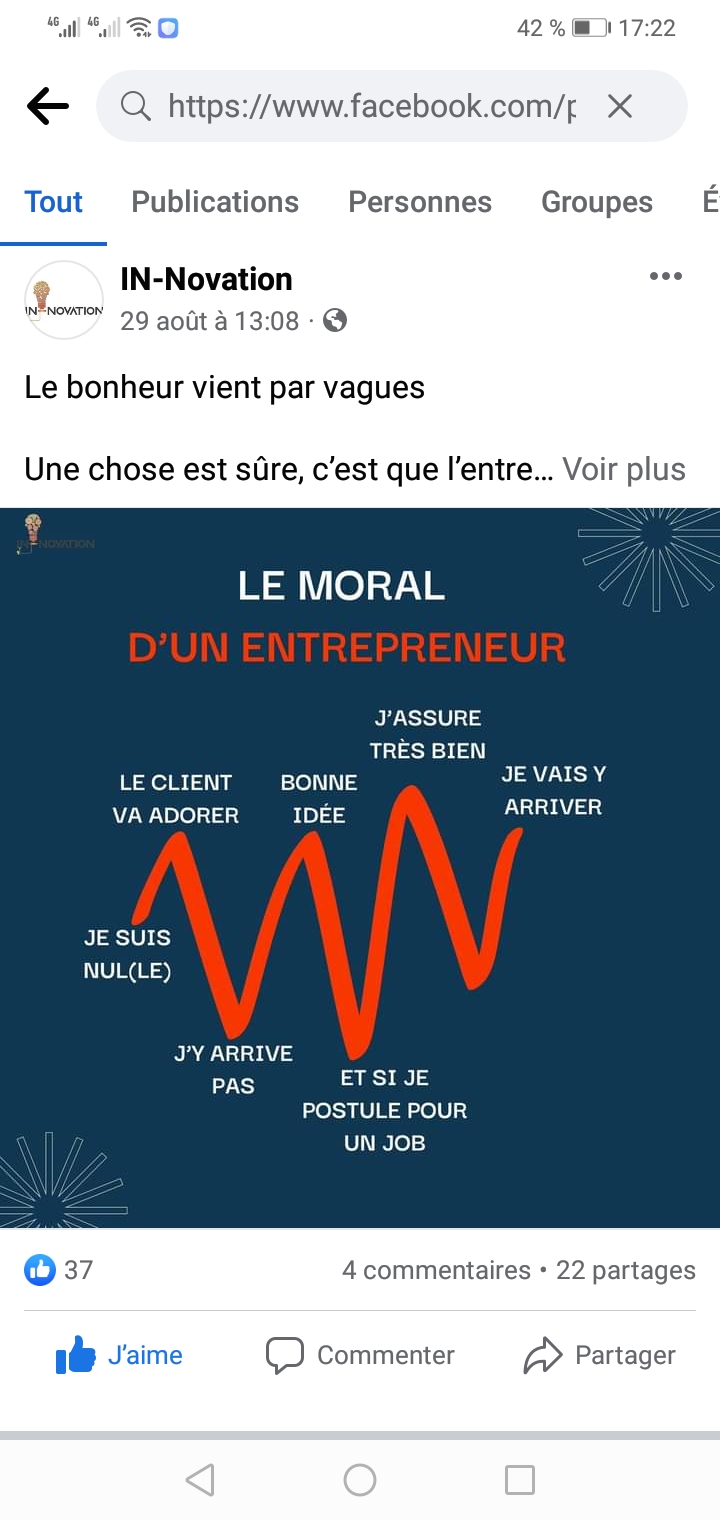The image size is (720, 1520).
Task: Open the IN-Novation profile picture
Action: click(64, 300)
